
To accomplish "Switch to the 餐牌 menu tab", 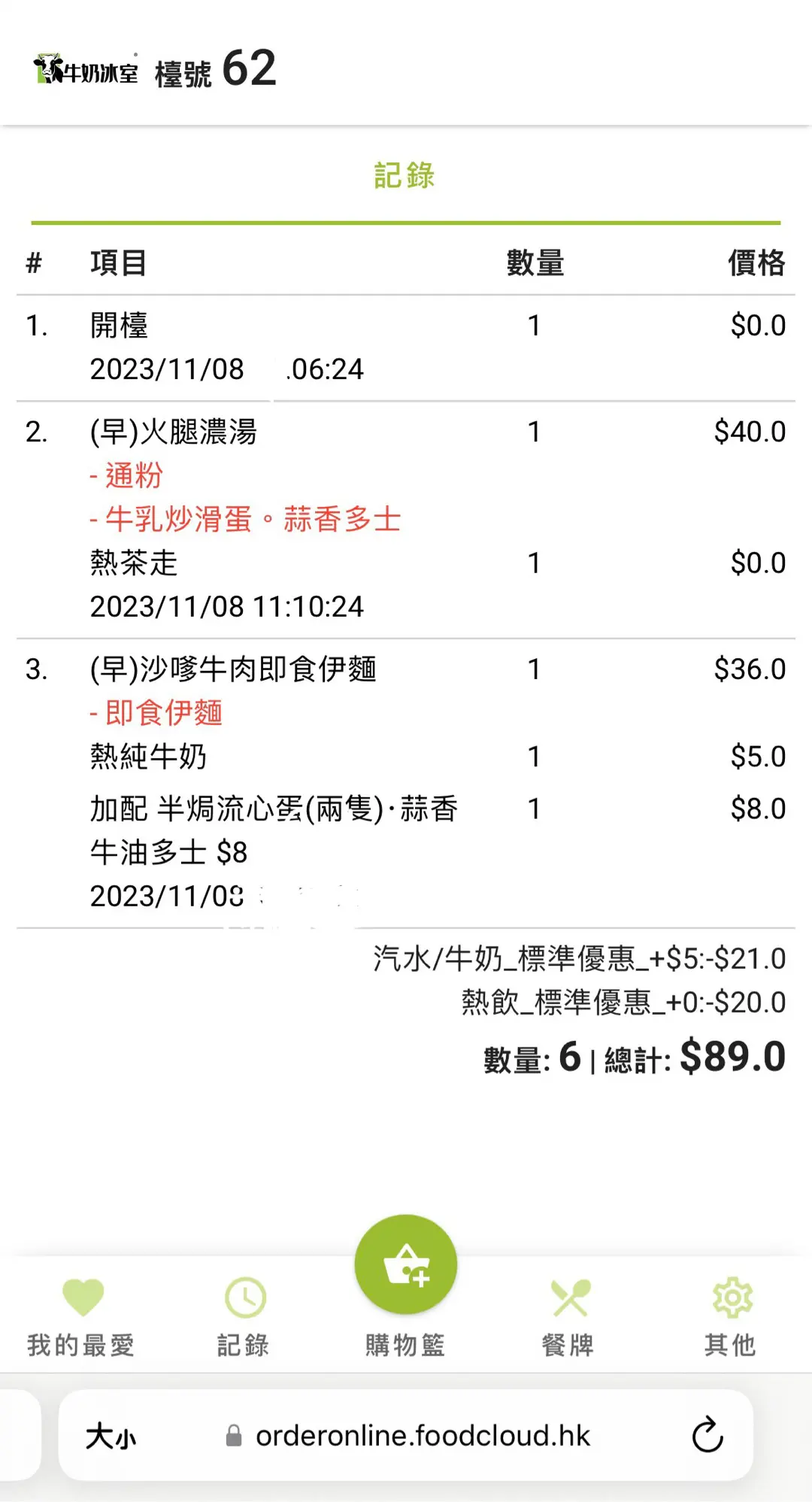I will tap(569, 1315).
